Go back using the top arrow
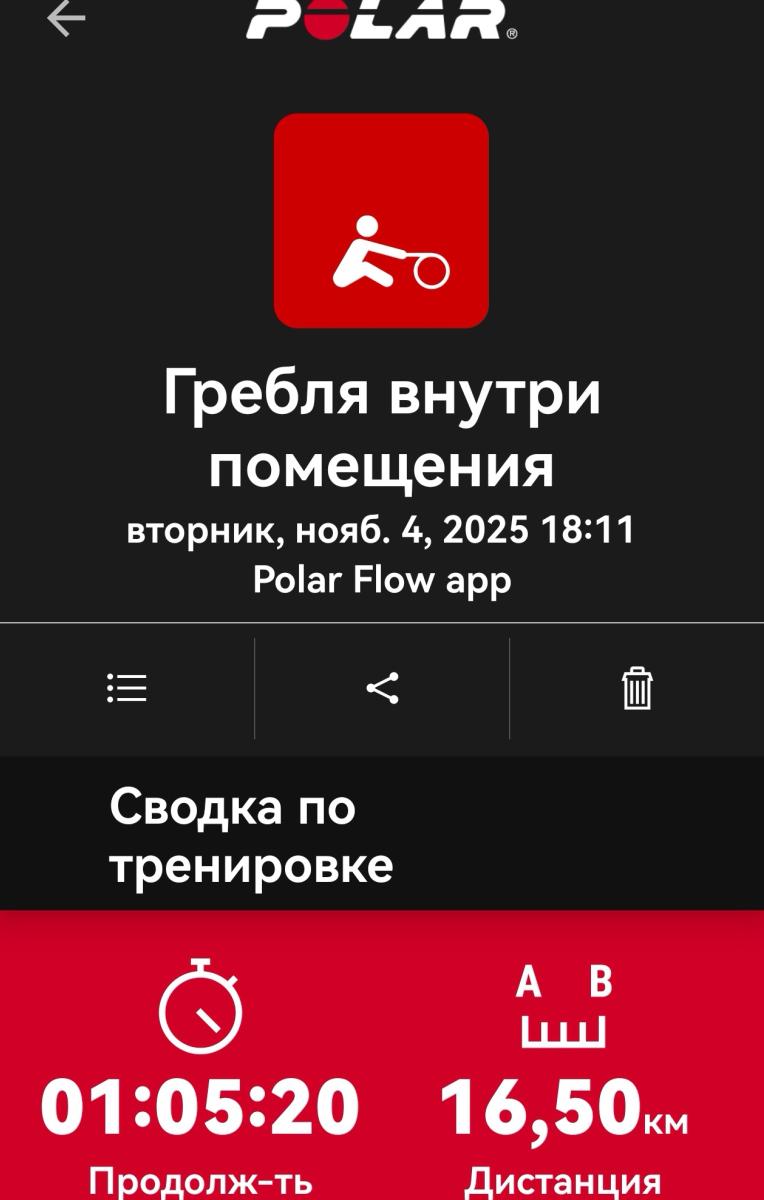The width and height of the screenshot is (764, 1200). [x=66, y=18]
